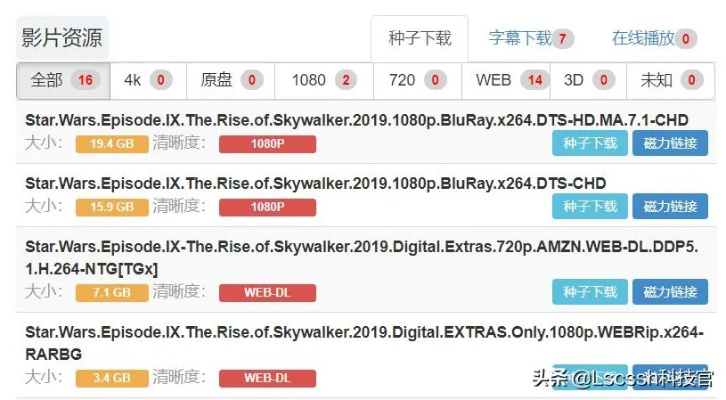Filter resources by 原盘
The image size is (726, 400).
click(232, 80)
